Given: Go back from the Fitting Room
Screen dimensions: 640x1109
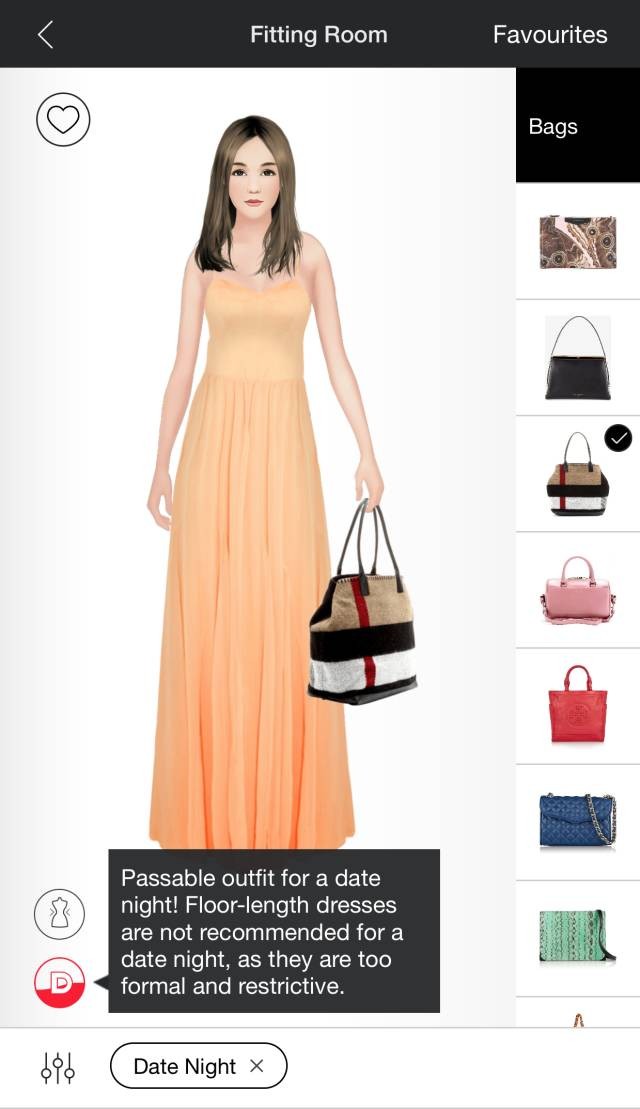Looking at the screenshot, I should coord(45,35).
